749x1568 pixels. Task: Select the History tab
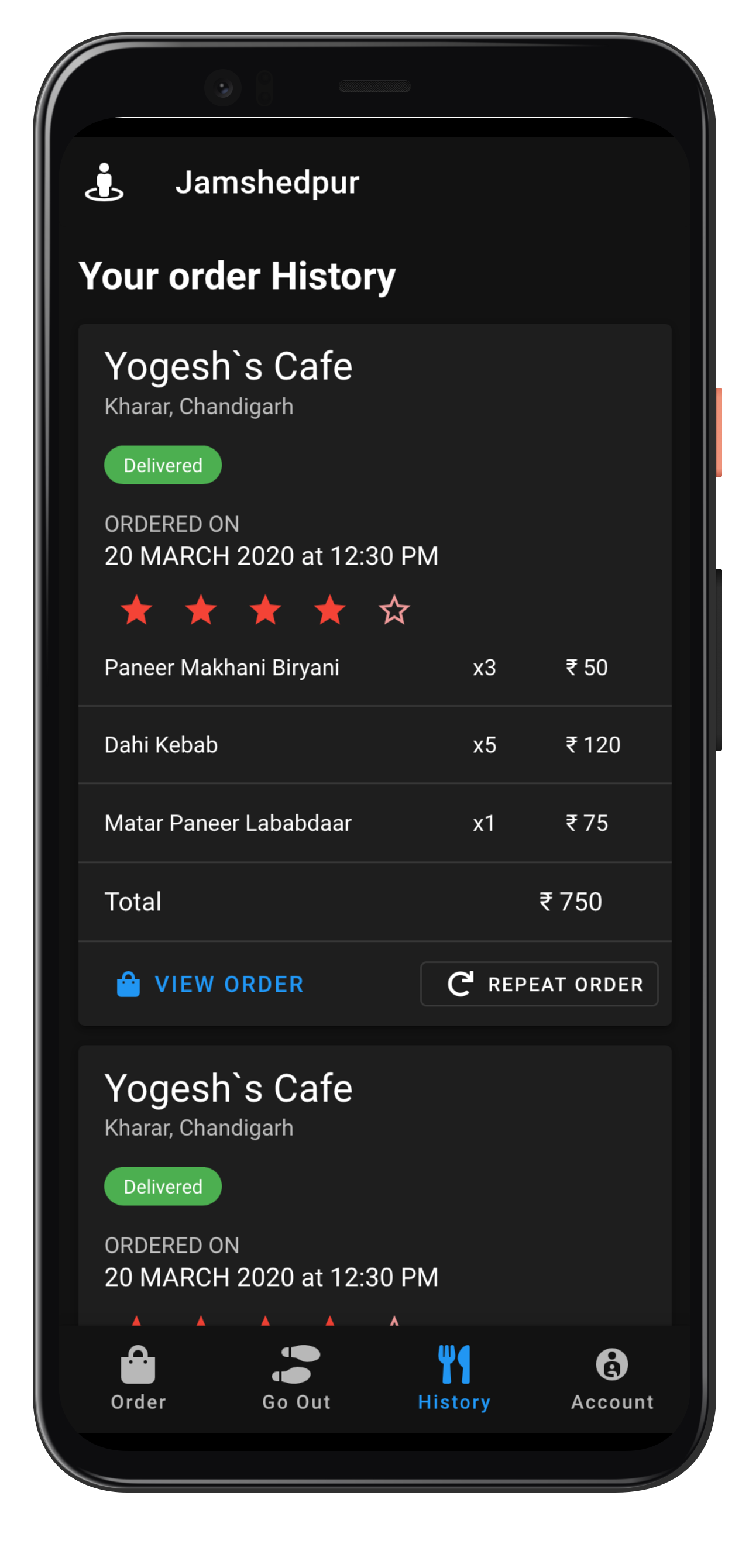[x=454, y=1377]
